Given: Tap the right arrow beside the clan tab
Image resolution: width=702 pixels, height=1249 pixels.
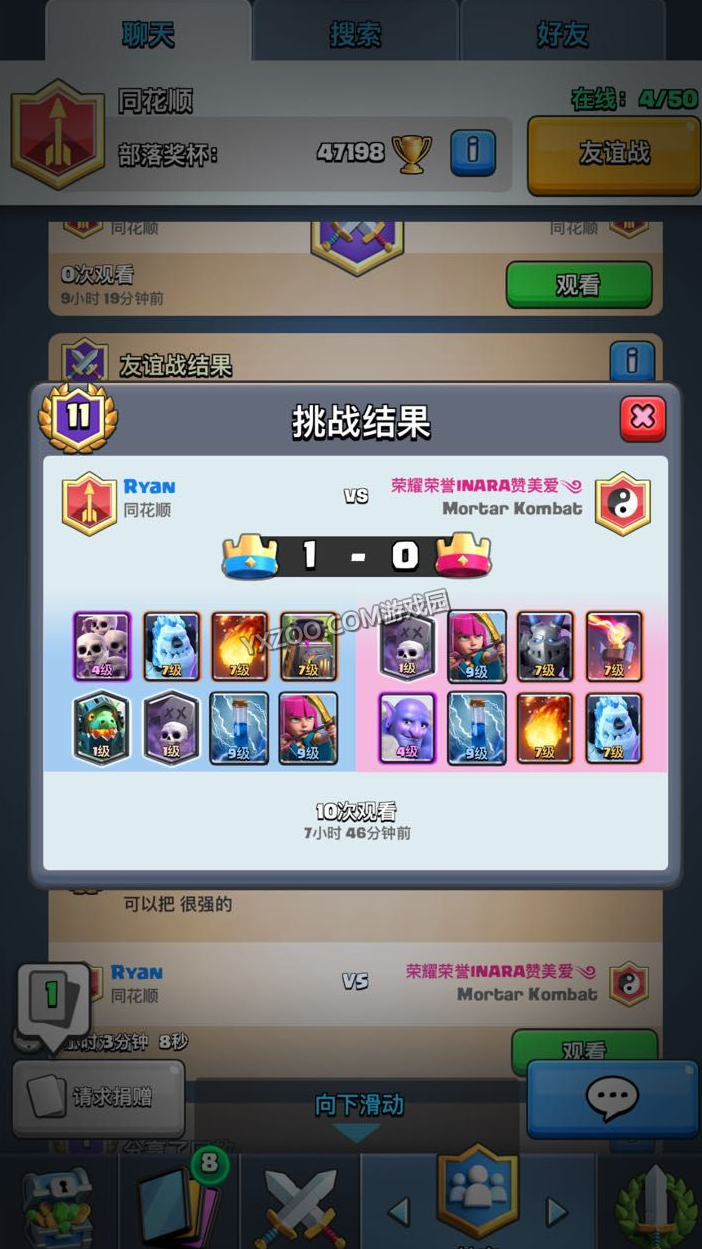Looking at the screenshot, I should [557, 1211].
